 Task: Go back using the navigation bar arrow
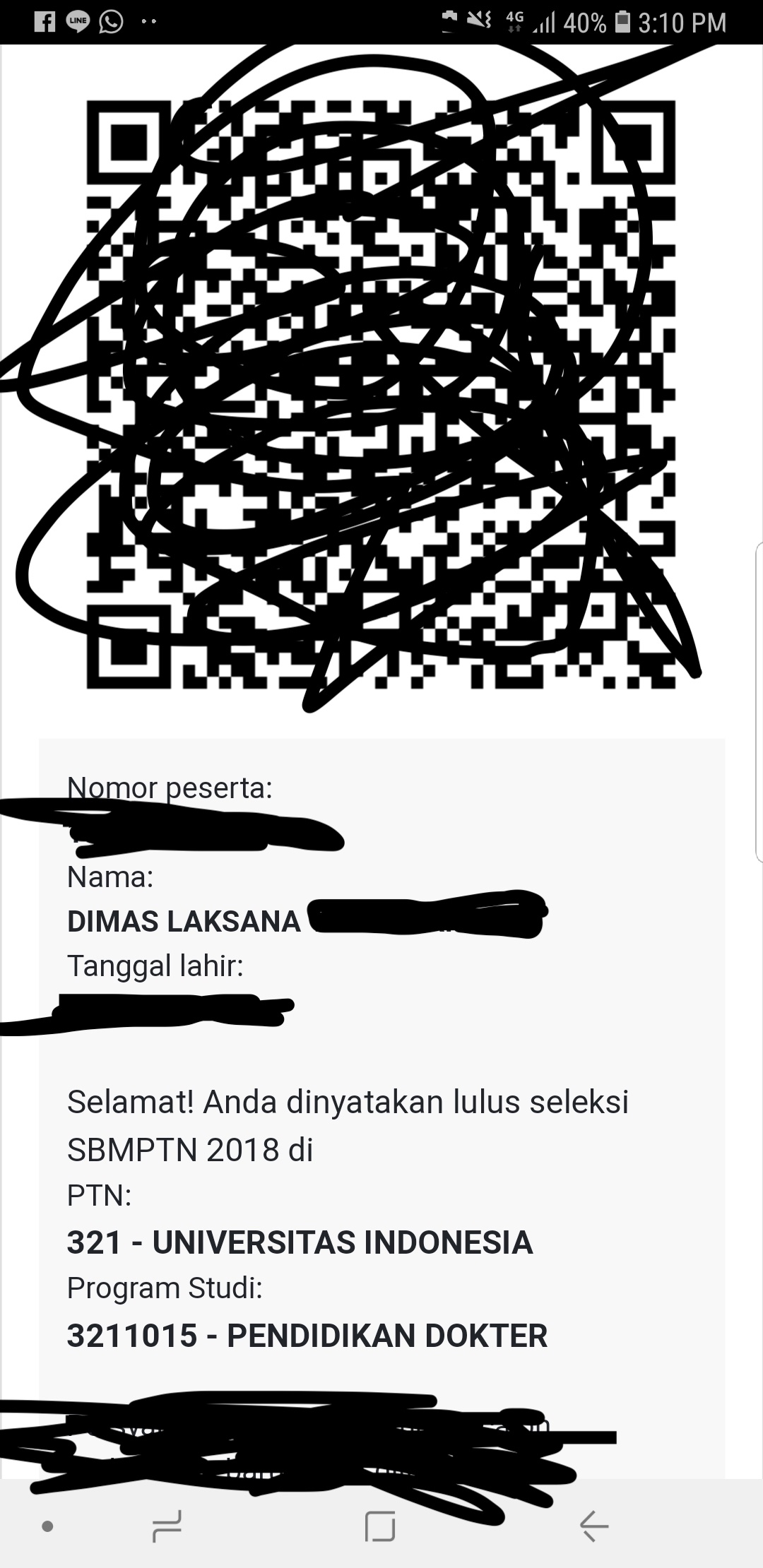[x=593, y=1526]
